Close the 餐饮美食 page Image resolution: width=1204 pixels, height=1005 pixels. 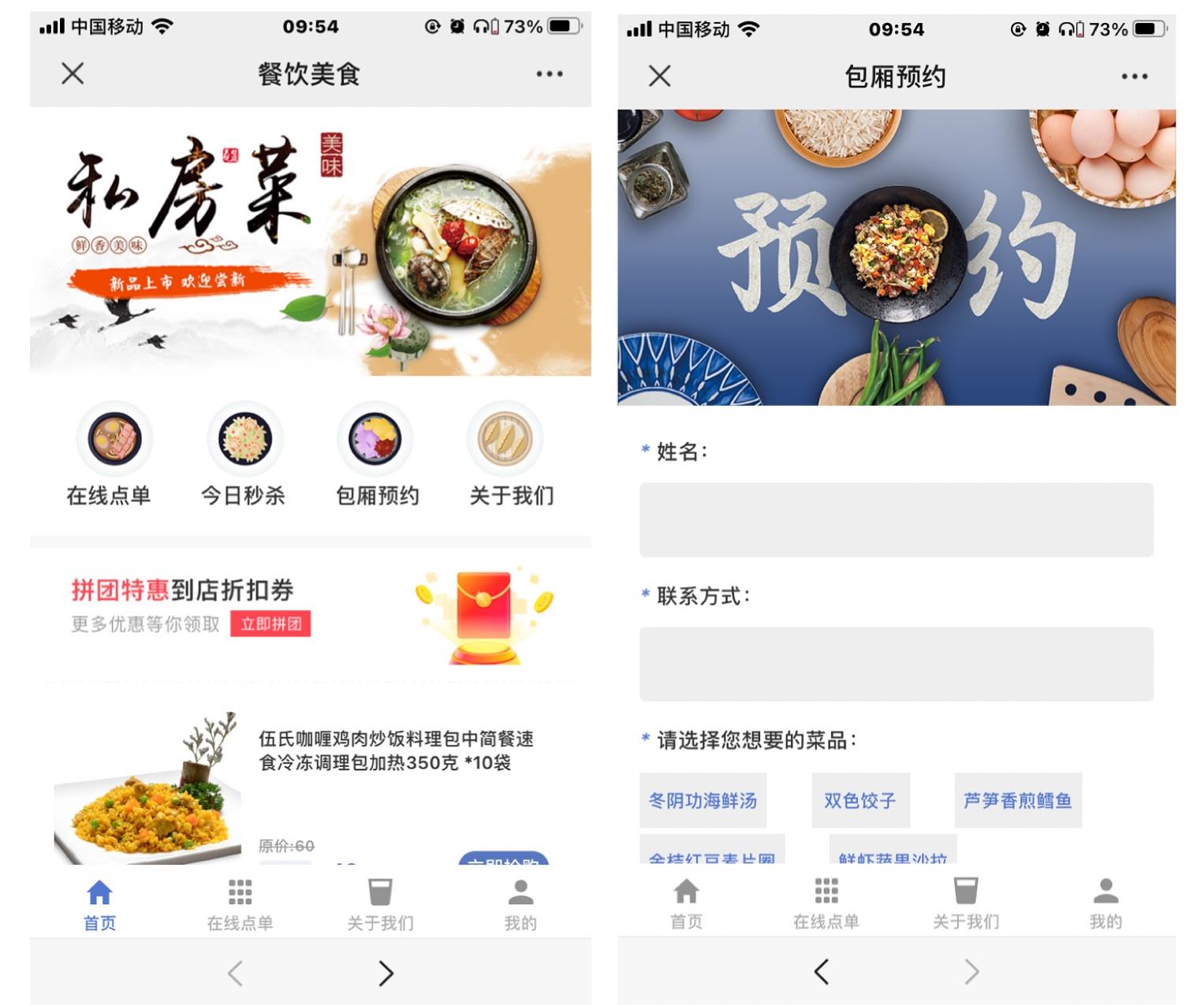click(x=73, y=74)
